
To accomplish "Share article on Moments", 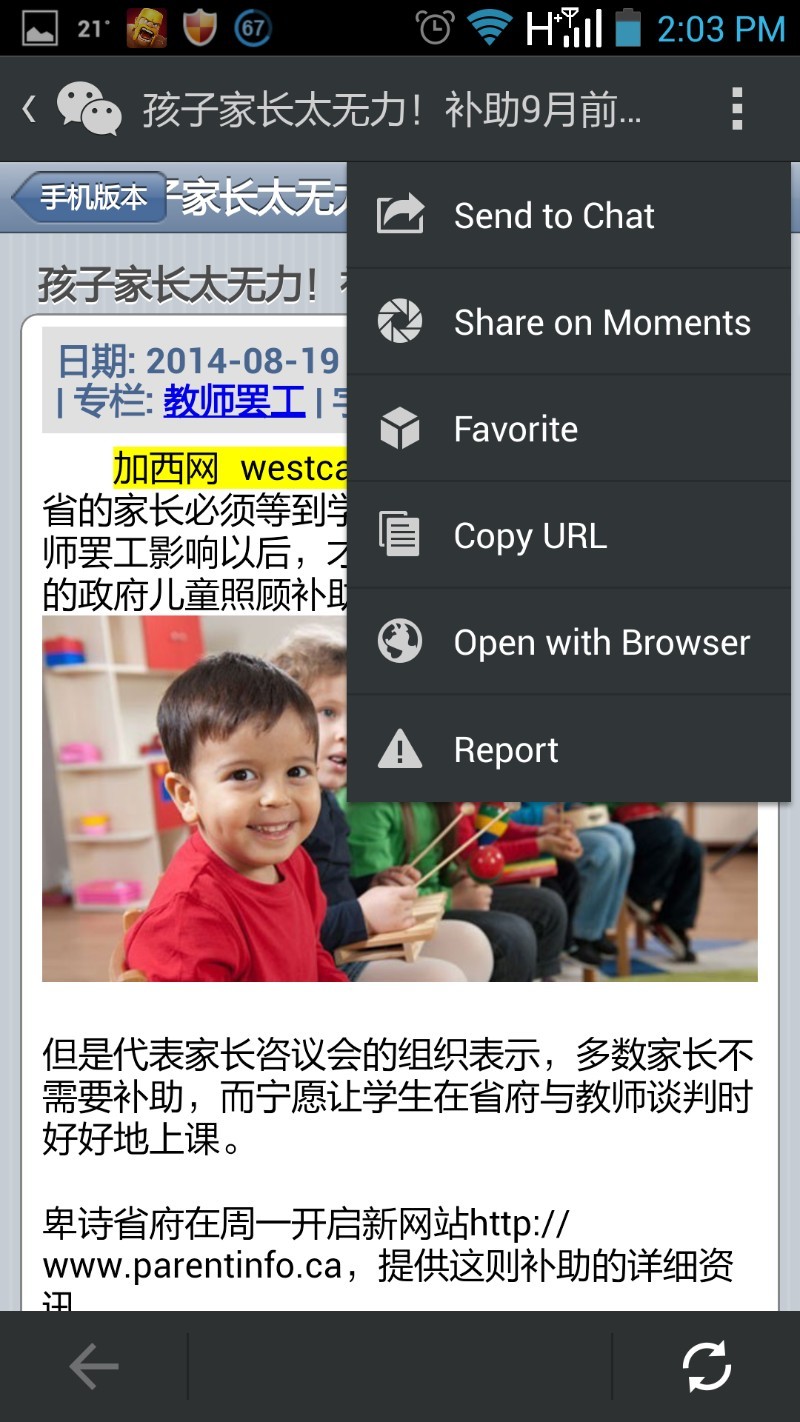I will click(600, 323).
